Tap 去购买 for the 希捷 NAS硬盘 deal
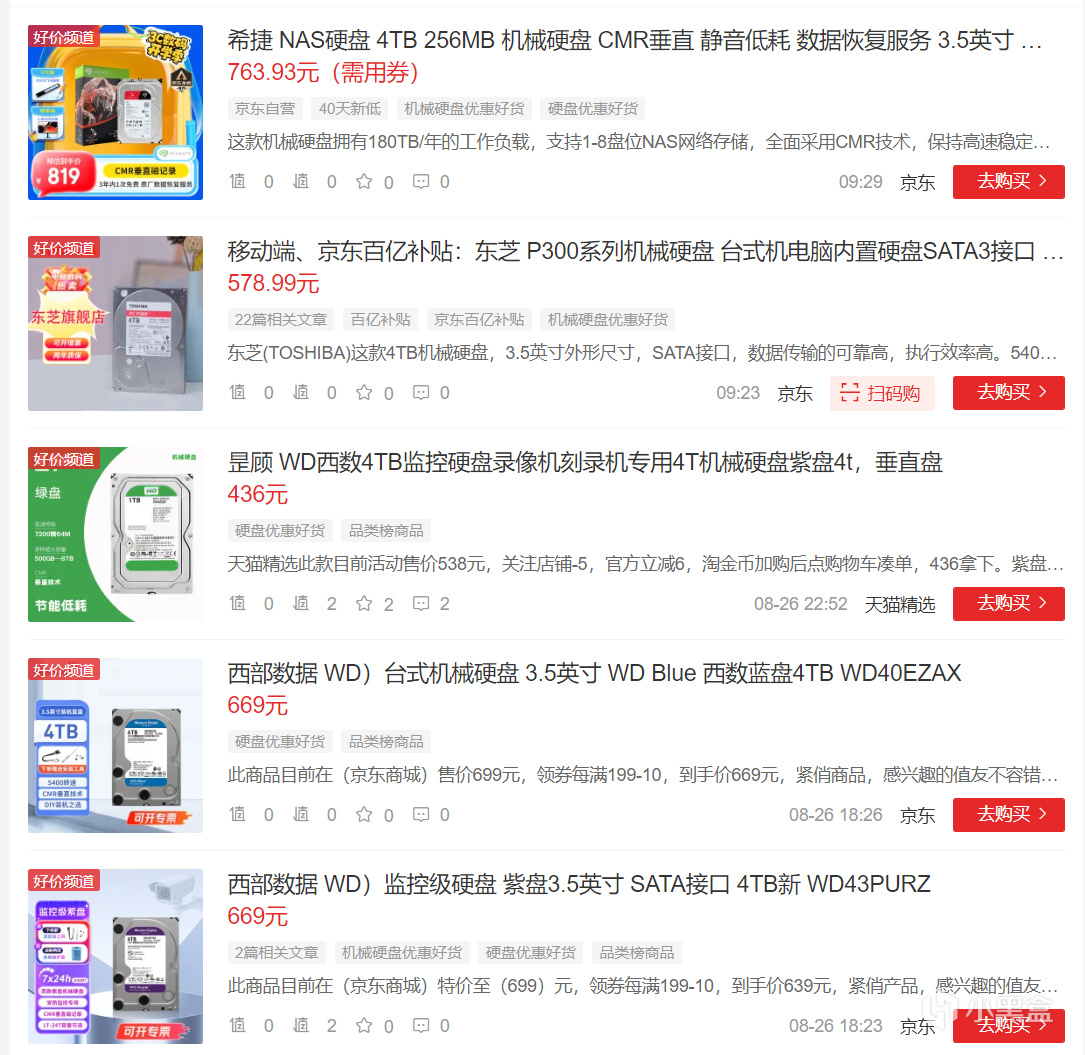Image resolution: width=1085 pixels, height=1055 pixels. pyautogui.click(x=1008, y=182)
